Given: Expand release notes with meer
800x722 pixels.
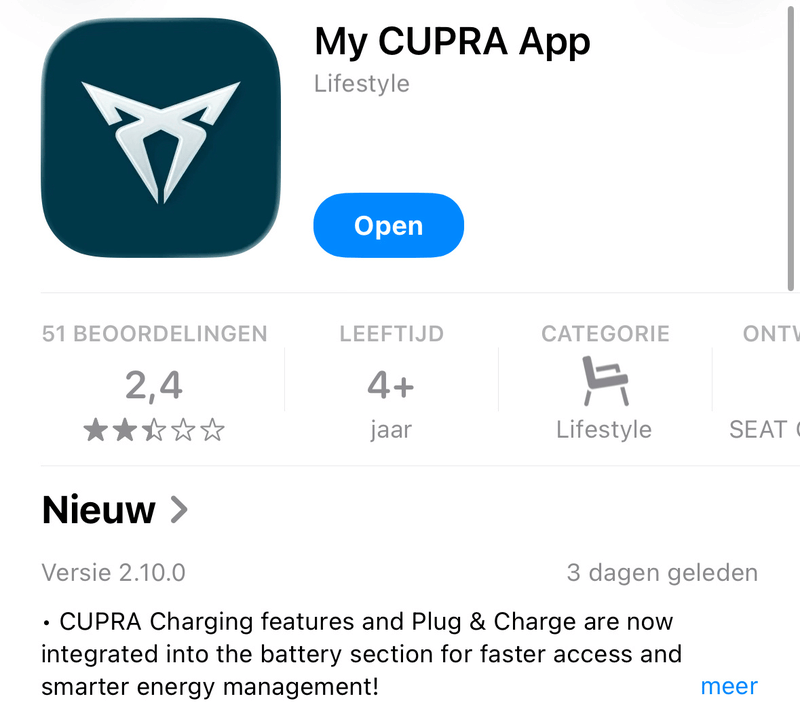Looking at the screenshot, I should click(729, 686).
